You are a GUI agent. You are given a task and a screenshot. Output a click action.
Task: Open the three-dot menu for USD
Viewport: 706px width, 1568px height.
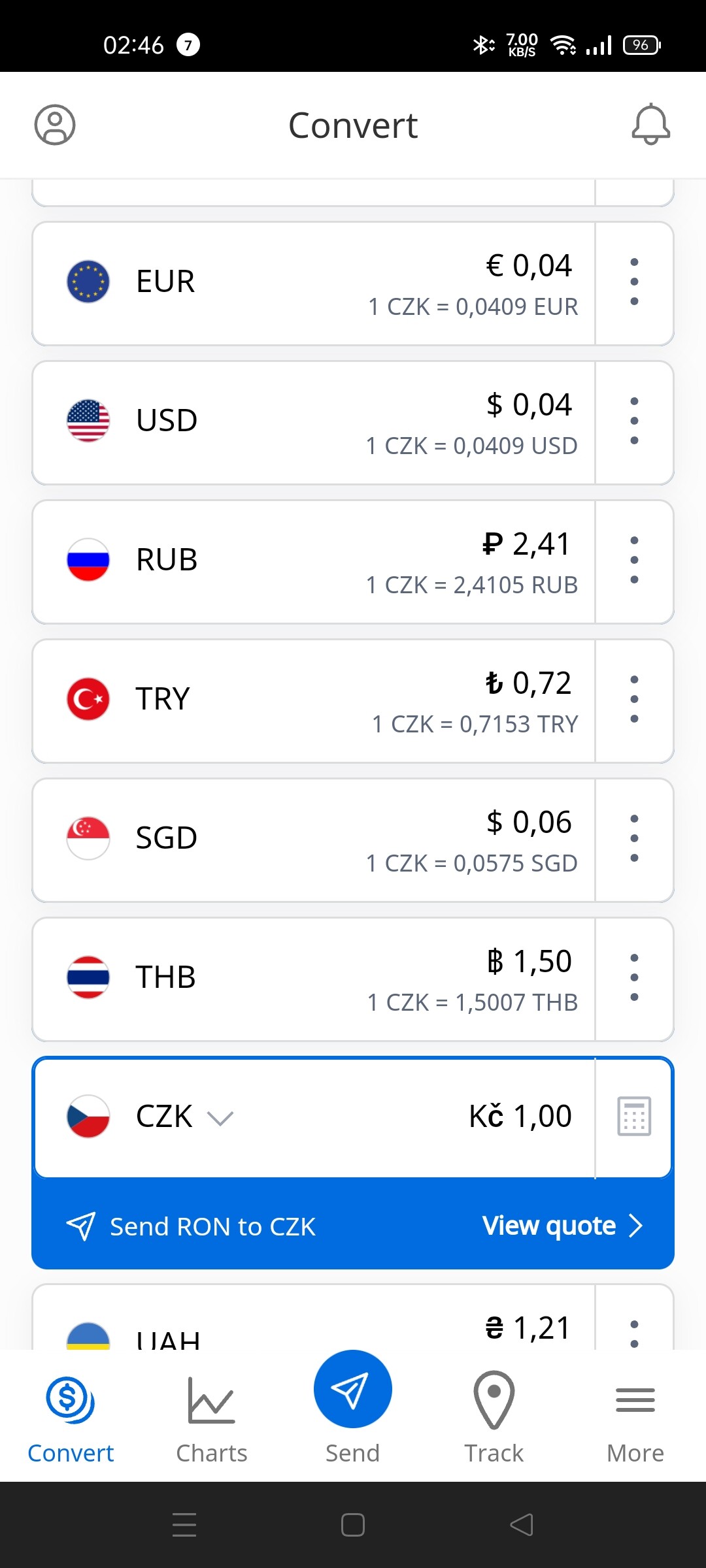coord(634,421)
